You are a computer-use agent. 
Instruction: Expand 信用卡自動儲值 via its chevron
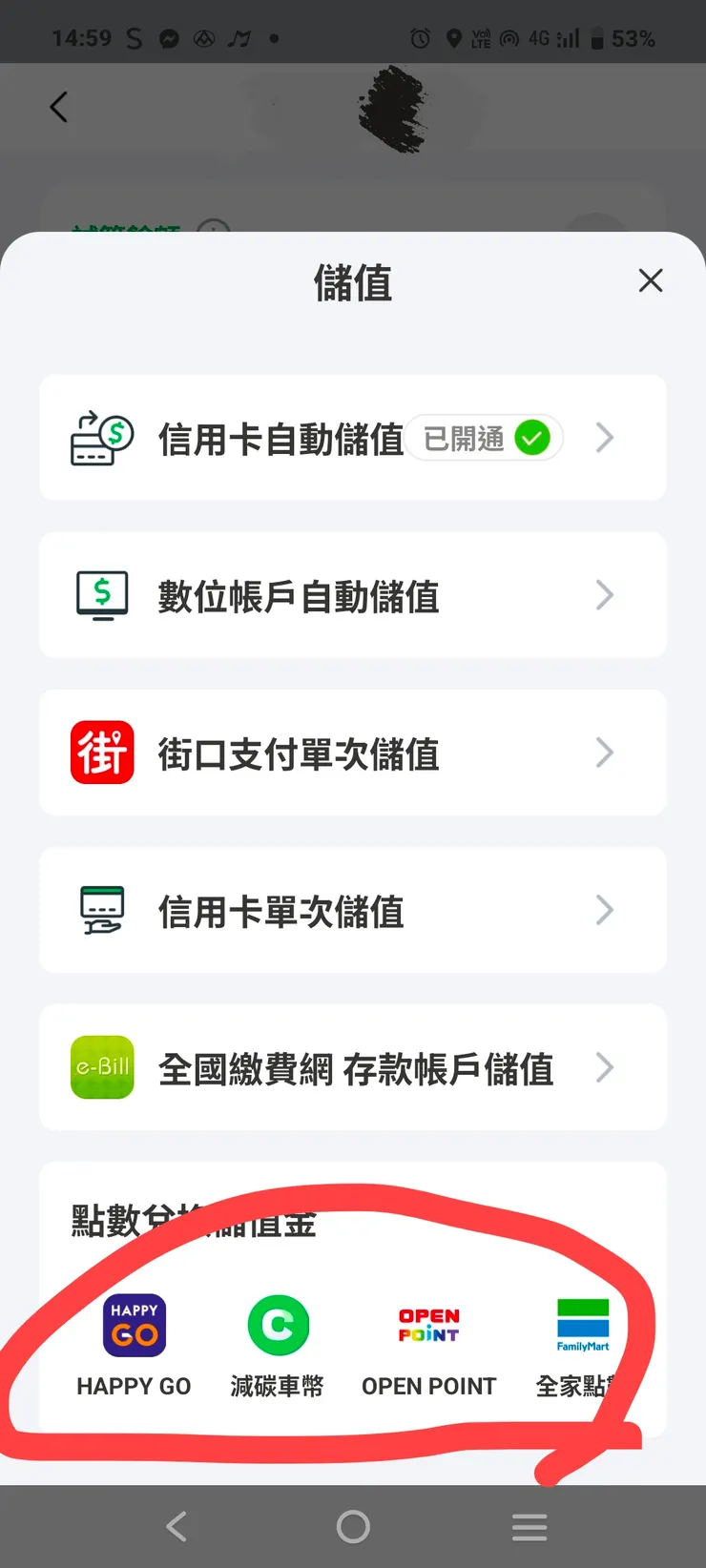point(605,438)
